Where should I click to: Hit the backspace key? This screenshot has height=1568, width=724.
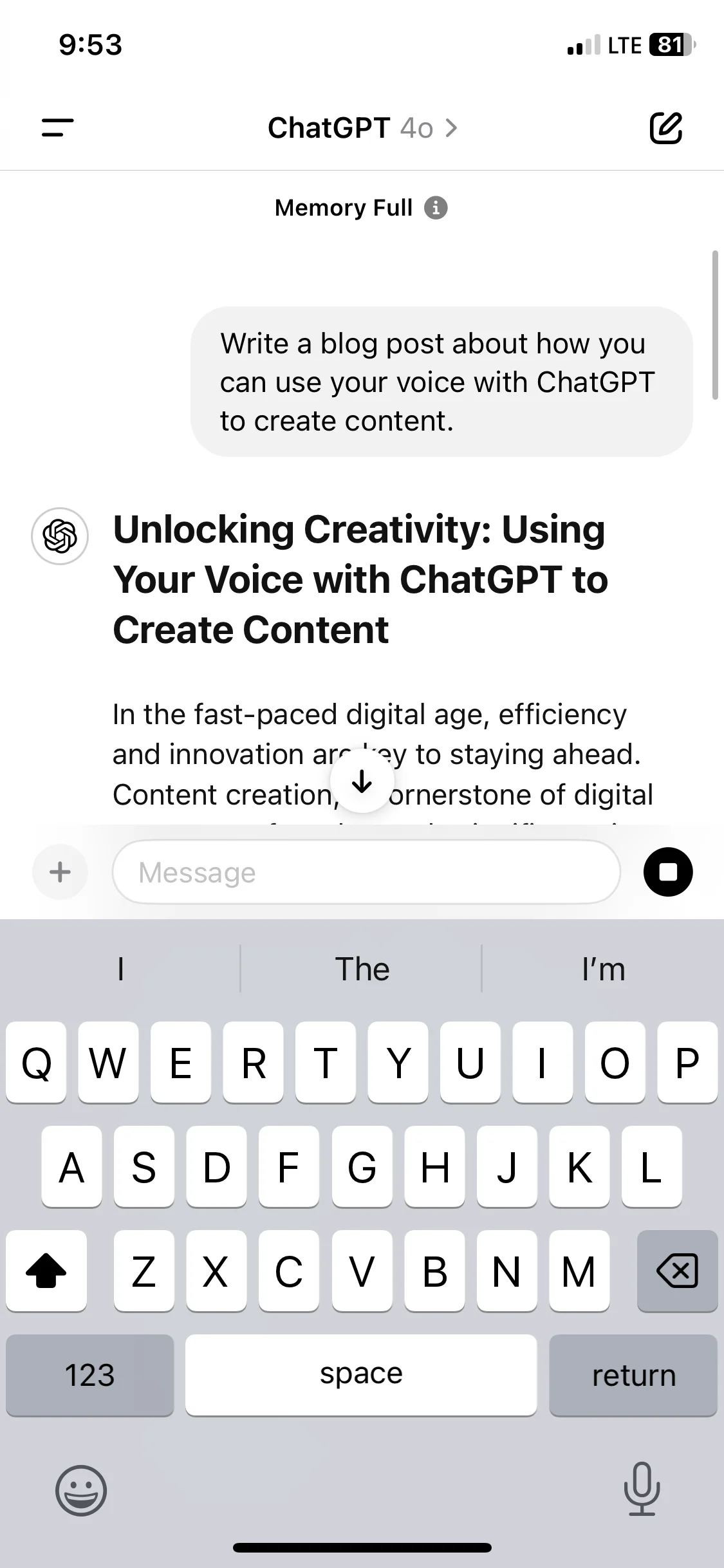click(677, 1271)
